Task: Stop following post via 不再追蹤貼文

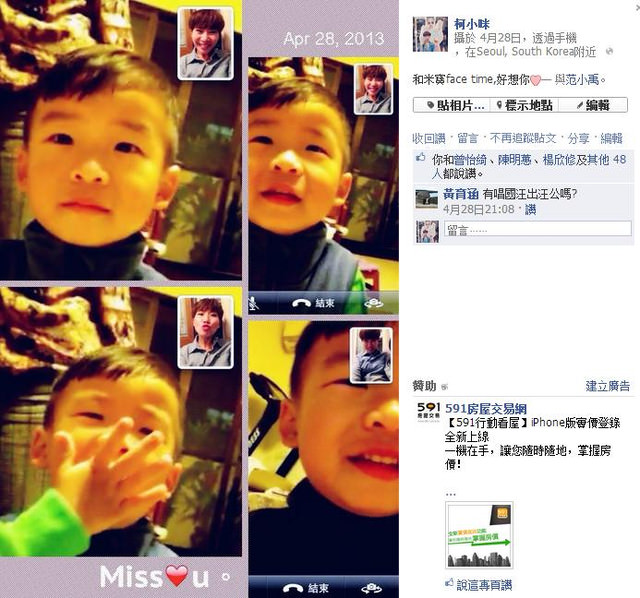Action: (x=524, y=138)
